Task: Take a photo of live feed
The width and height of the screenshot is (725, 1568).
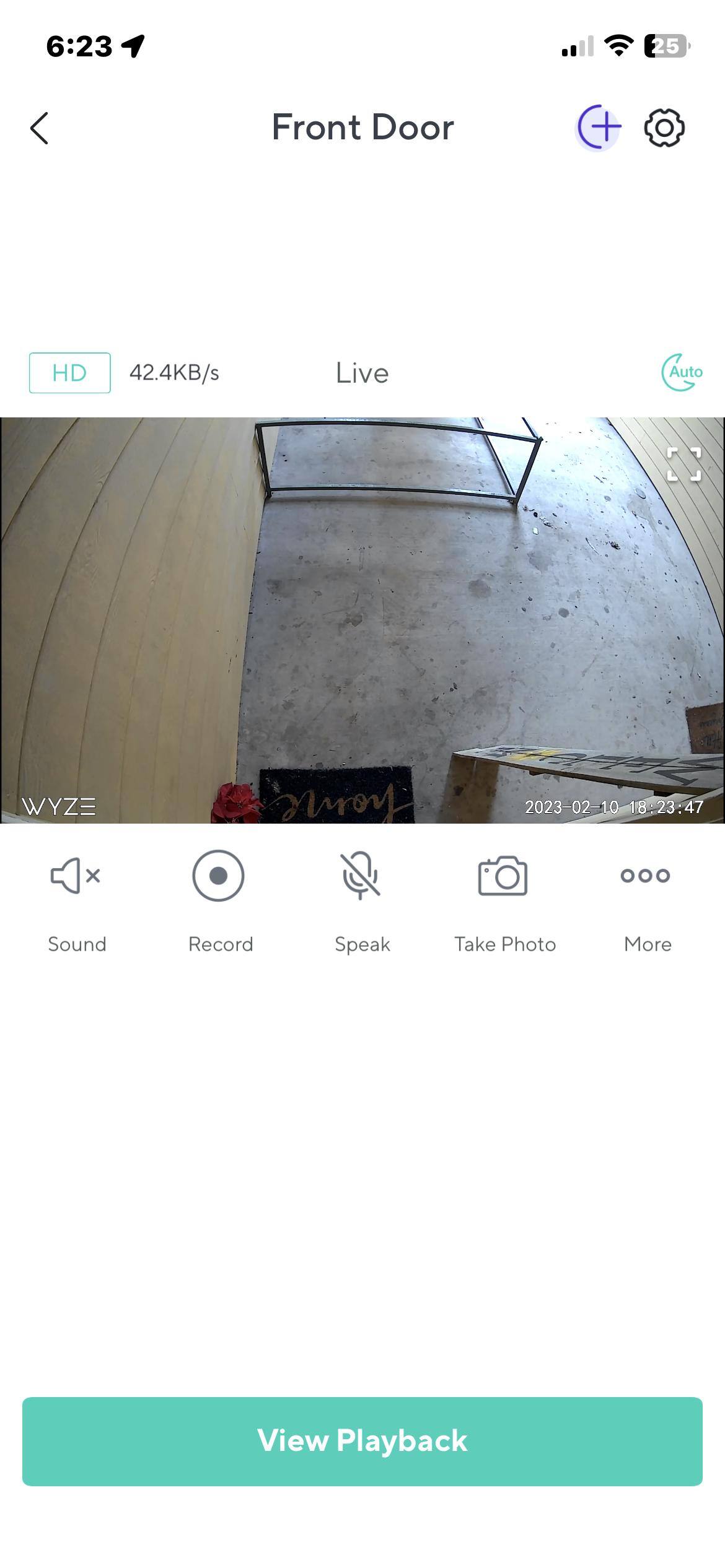Action: [503, 876]
